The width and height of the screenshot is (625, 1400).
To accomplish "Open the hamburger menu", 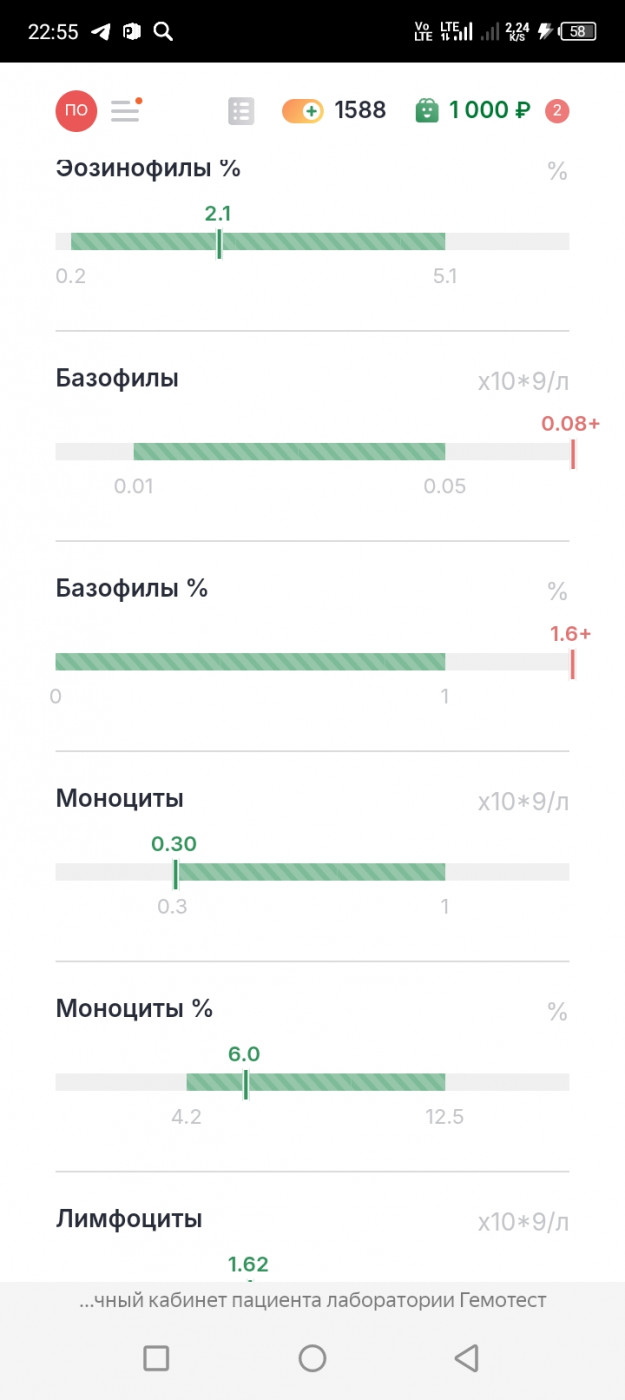I will tap(126, 109).
